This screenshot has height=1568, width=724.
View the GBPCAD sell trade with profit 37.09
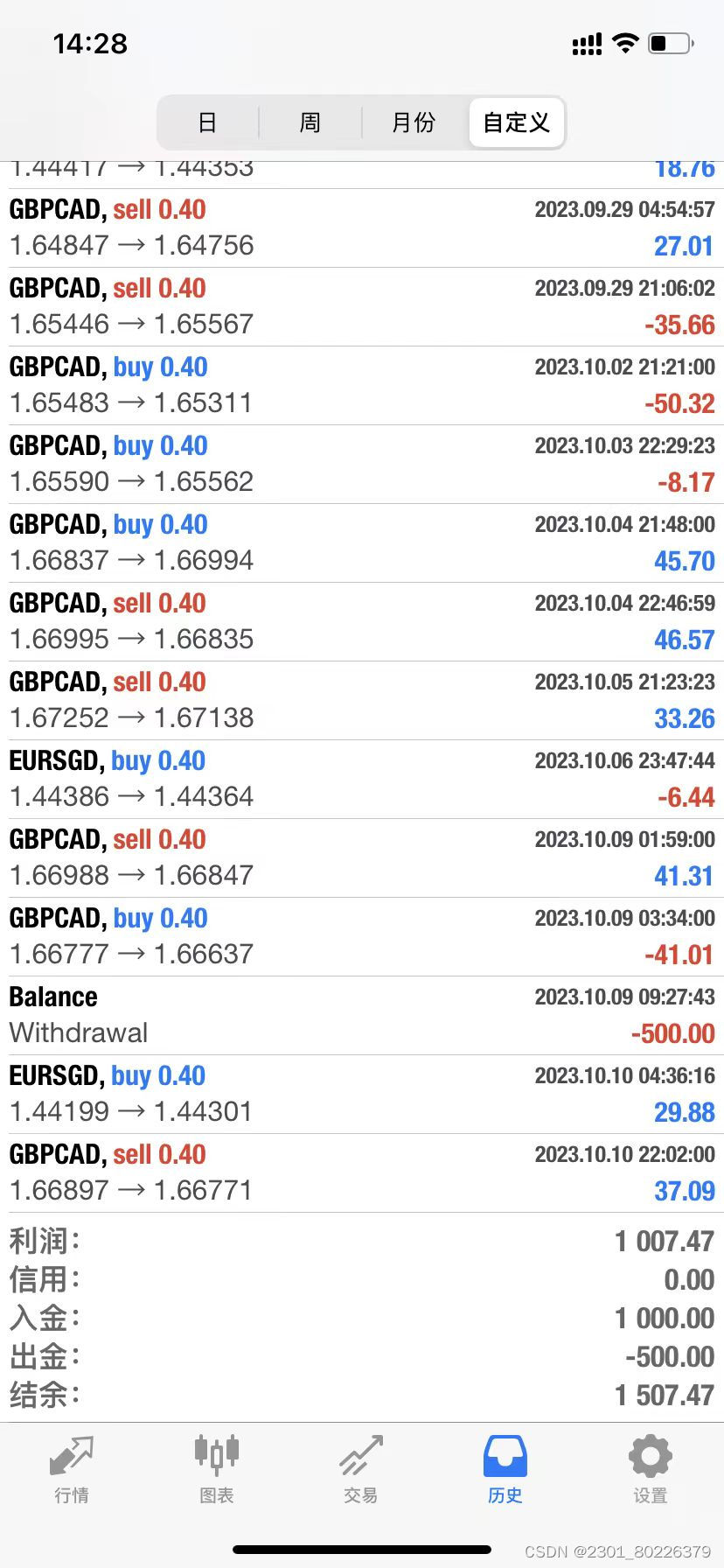point(362,1173)
